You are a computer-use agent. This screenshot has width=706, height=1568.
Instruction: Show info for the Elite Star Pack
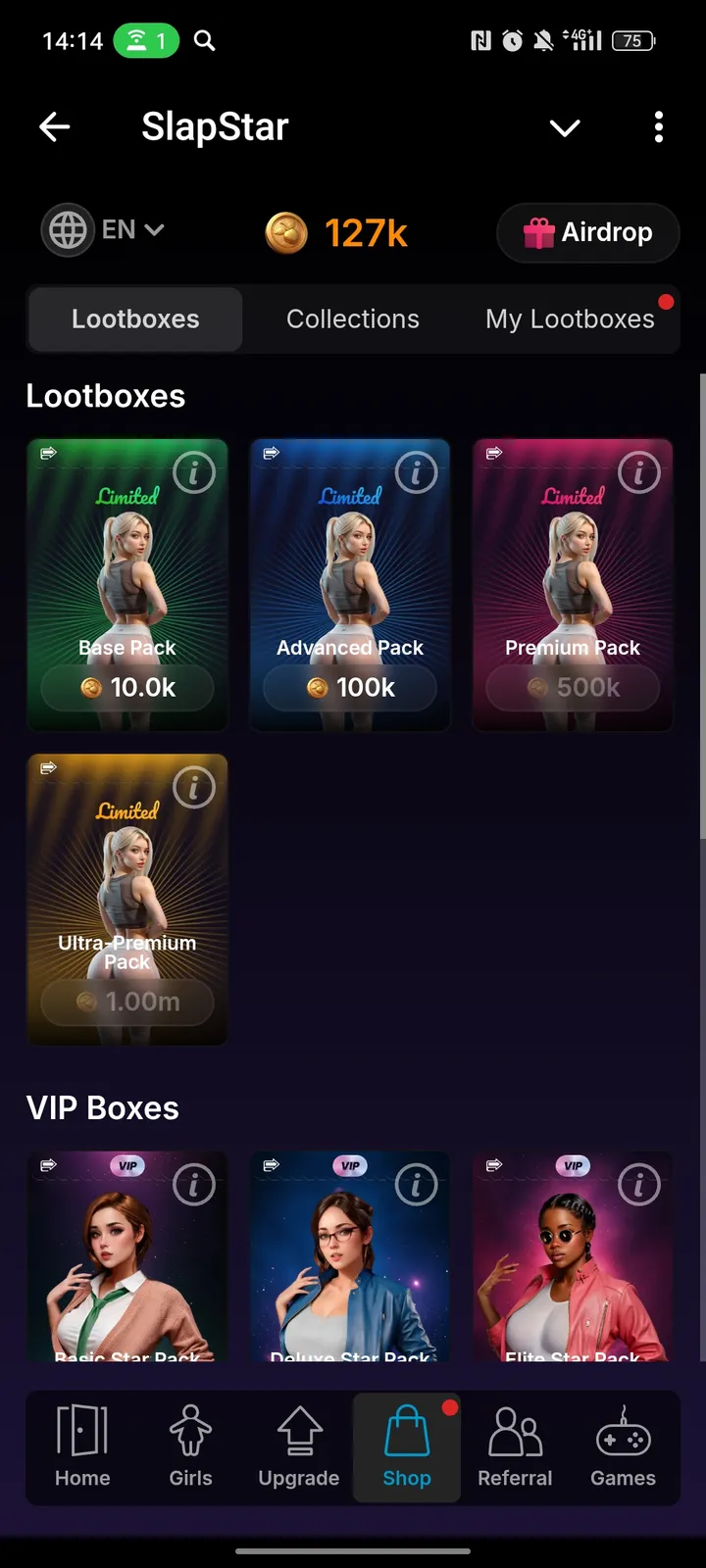pyautogui.click(x=639, y=1186)
